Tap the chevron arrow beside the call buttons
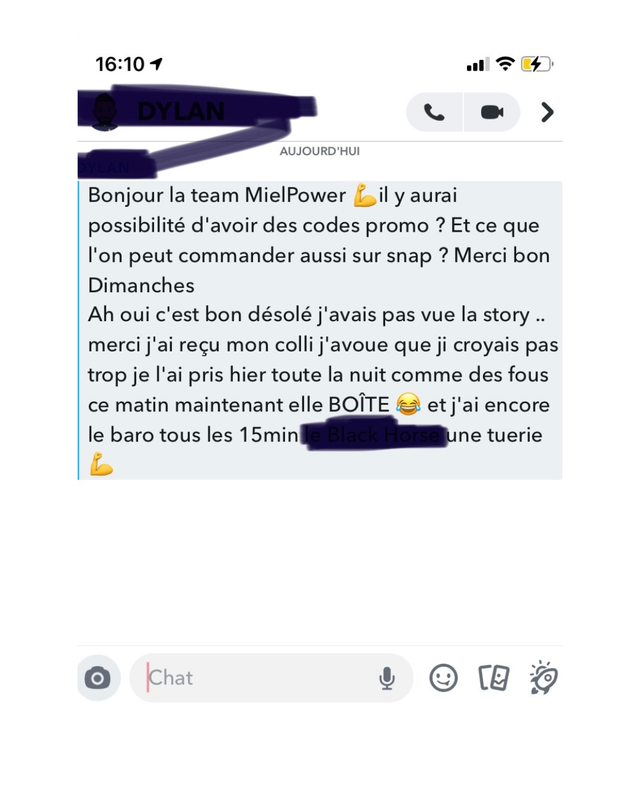The width and height of the screenshot is (640, 800). (547, 112)
